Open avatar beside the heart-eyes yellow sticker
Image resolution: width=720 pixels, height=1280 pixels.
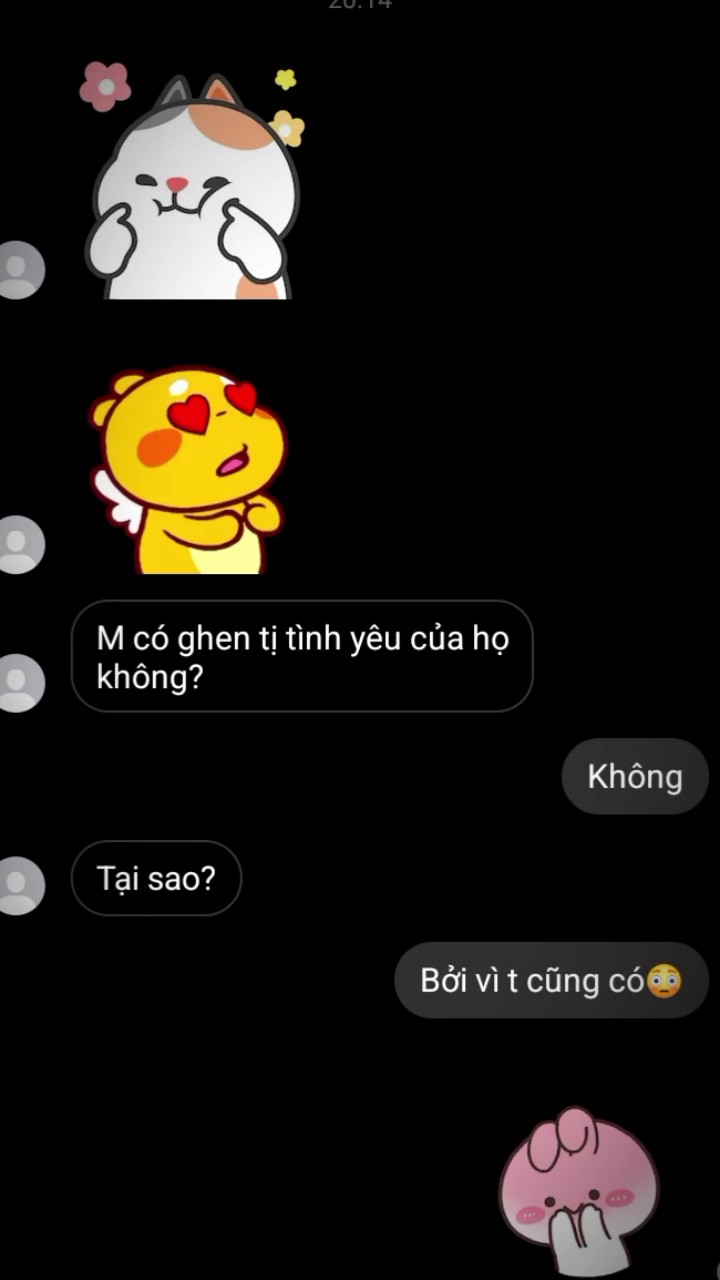[x=18, y=545]
